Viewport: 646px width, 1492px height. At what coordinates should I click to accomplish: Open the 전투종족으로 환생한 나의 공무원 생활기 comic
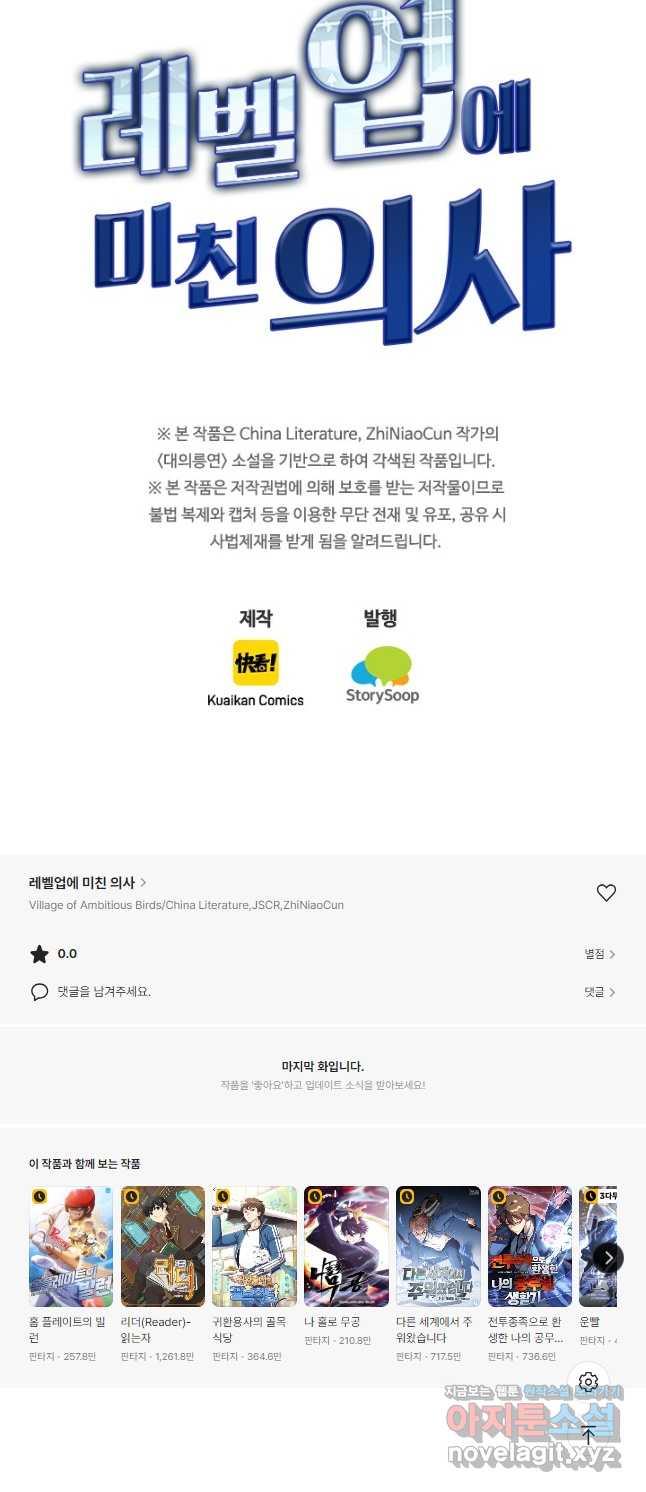(530, 1247)
